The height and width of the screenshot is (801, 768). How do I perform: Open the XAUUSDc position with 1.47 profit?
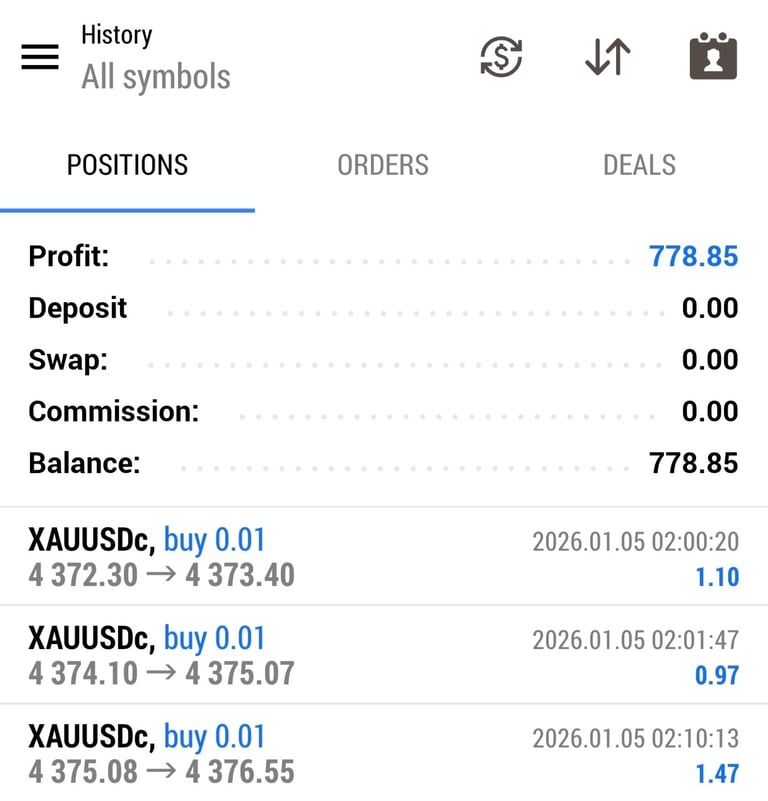[384, 753]
